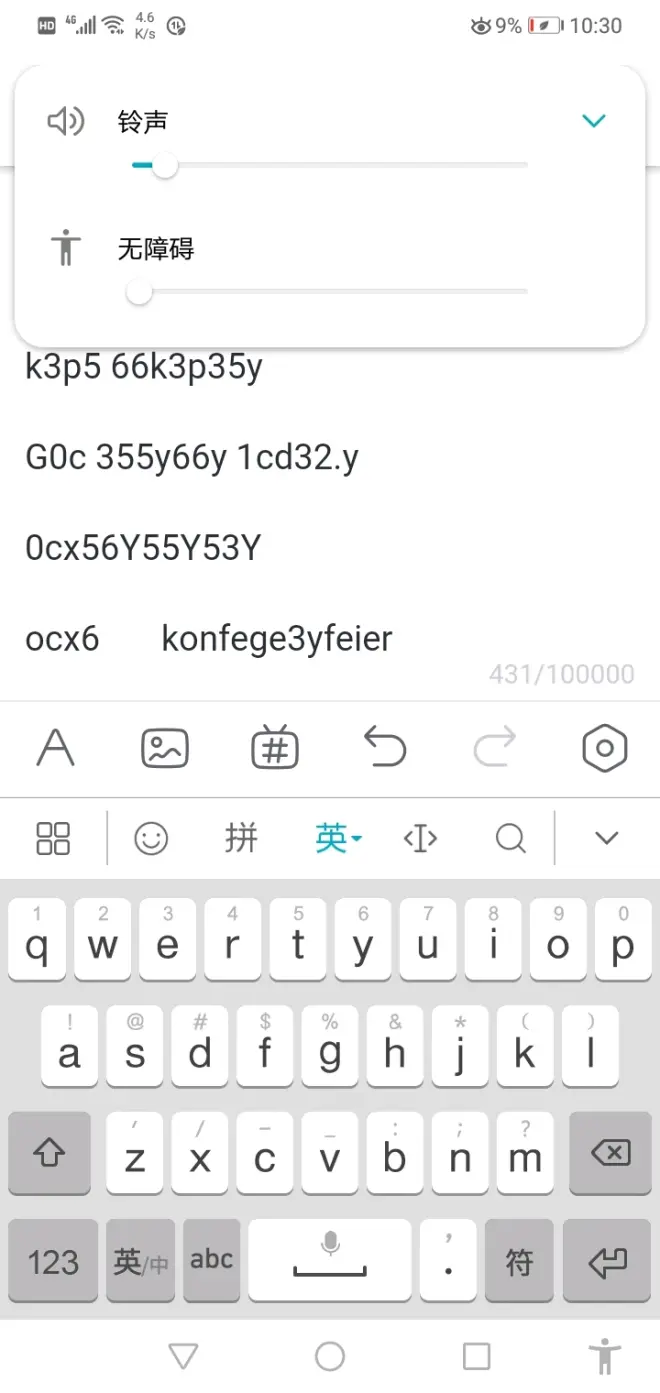Open keyboard search magnifier
The width and height of the screenshot is (660, 1393).
pos(510,838)
